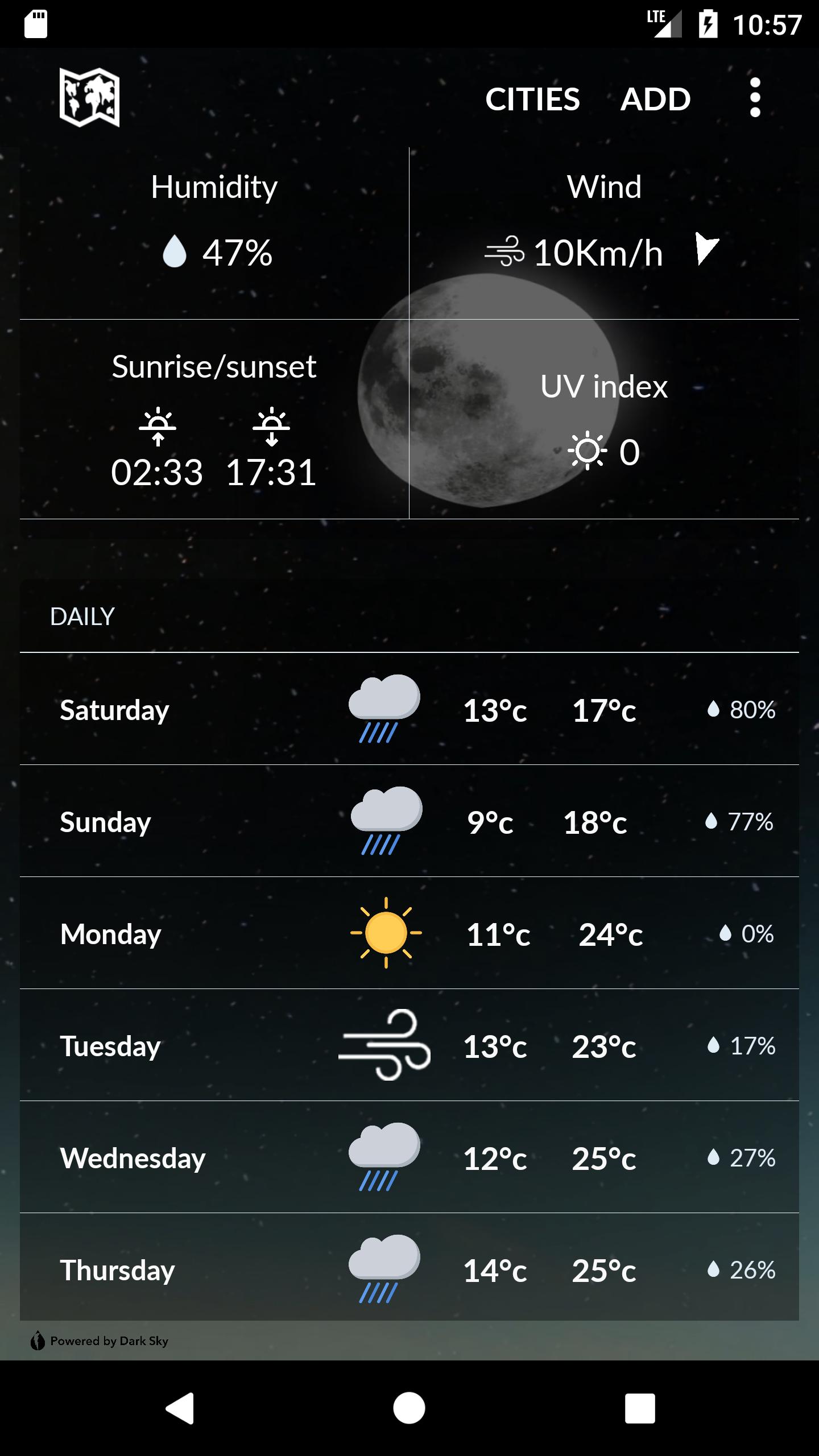Open the world map icon
The width and height of the screenshot is (819, 1456).
click(x=89, y=97)
